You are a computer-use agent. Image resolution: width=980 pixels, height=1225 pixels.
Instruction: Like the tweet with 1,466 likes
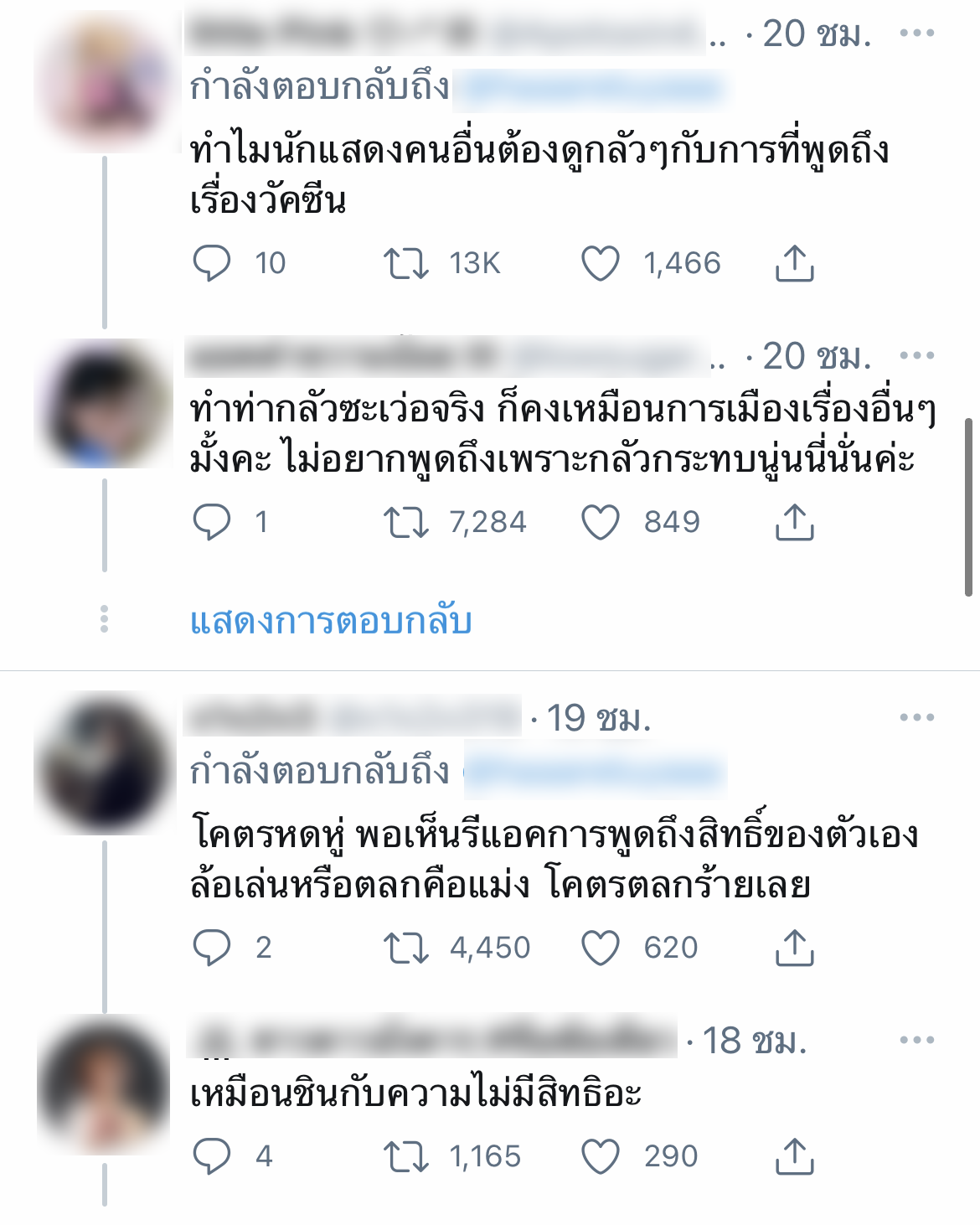pyautogui.click(x=601, y=263)
